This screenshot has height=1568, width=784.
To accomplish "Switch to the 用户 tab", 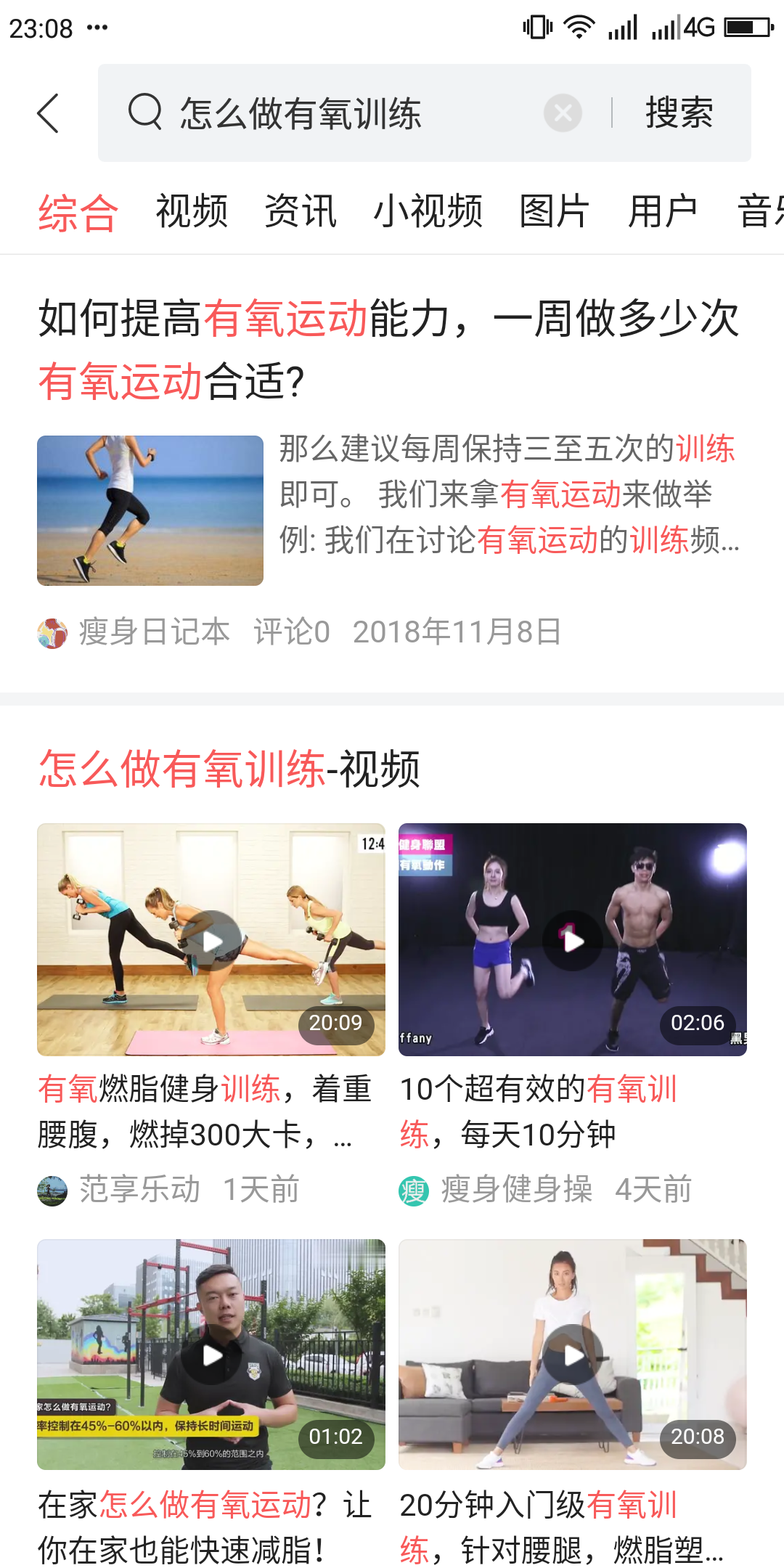I will (x=664, y=211).
